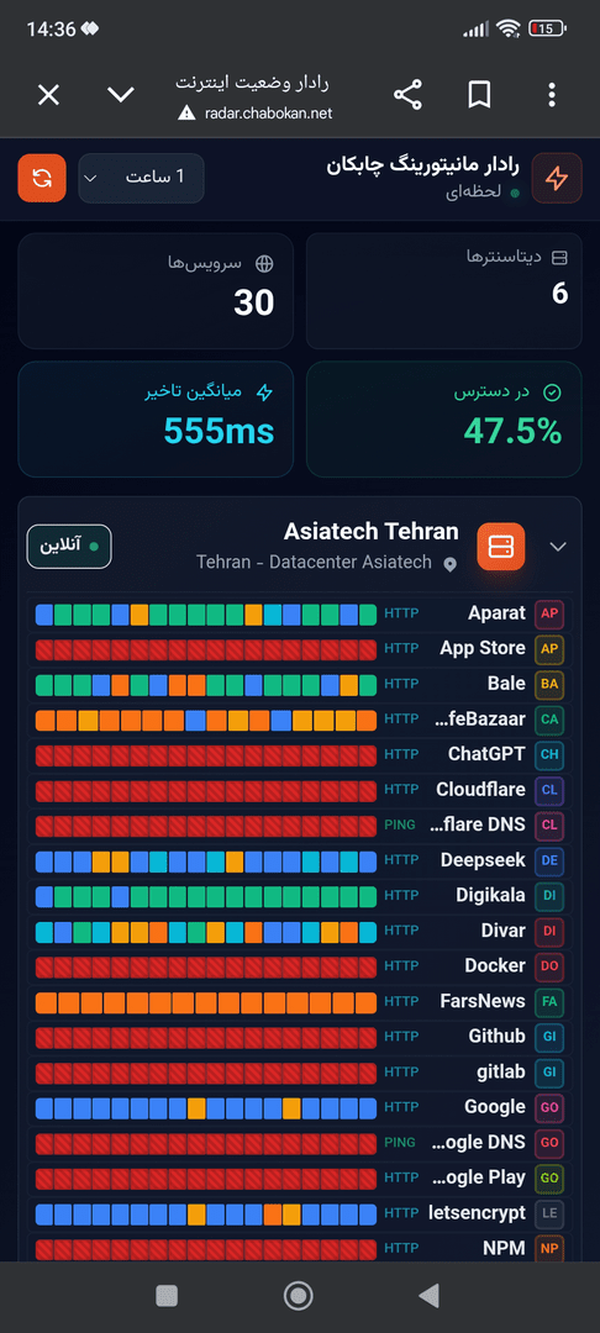Screen dimensions: 600x1333
Task: Go back with the system back button
Action: (x=429, y=1296)
